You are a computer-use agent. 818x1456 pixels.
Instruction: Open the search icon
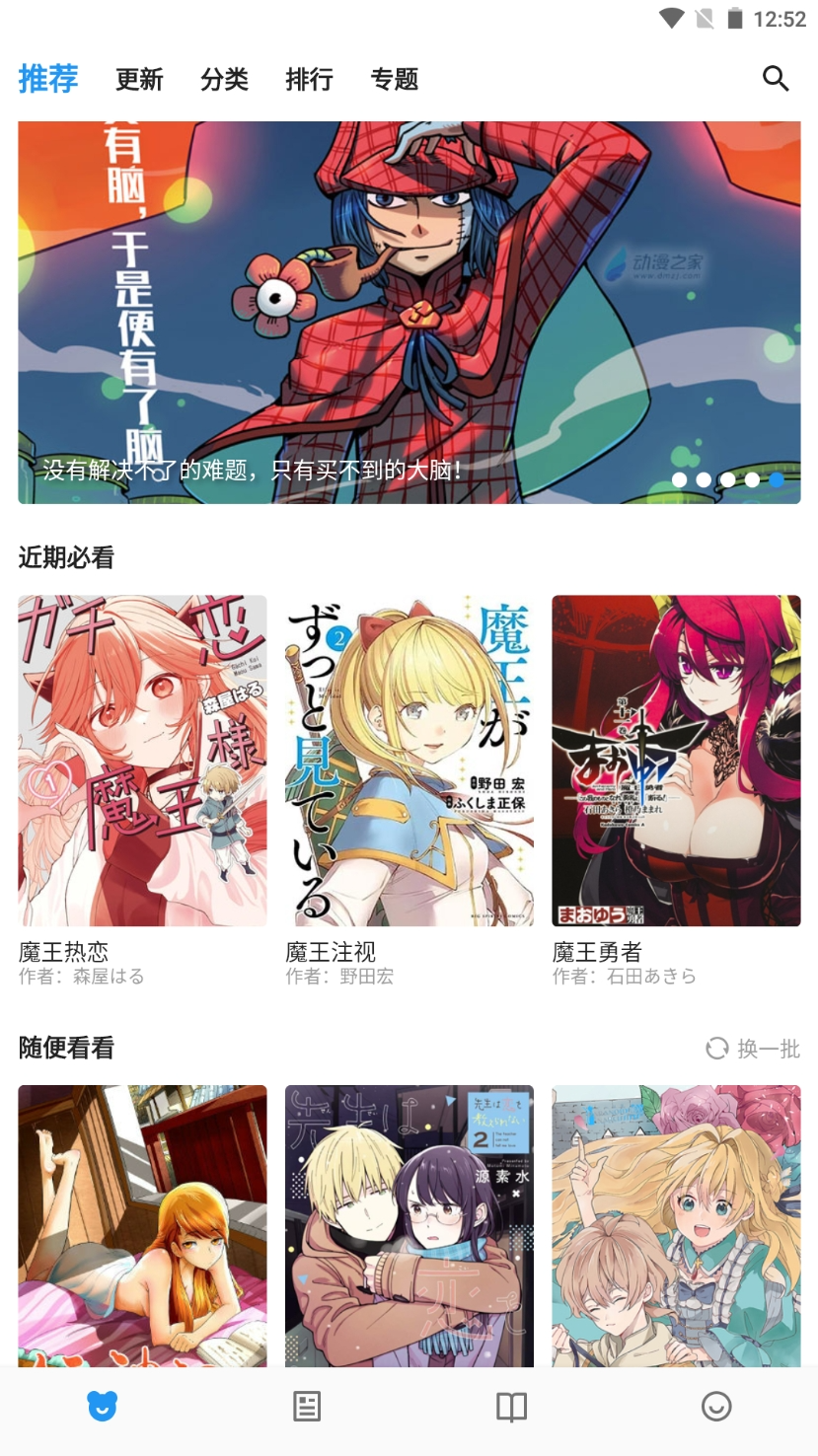click(x=776, y=79)
